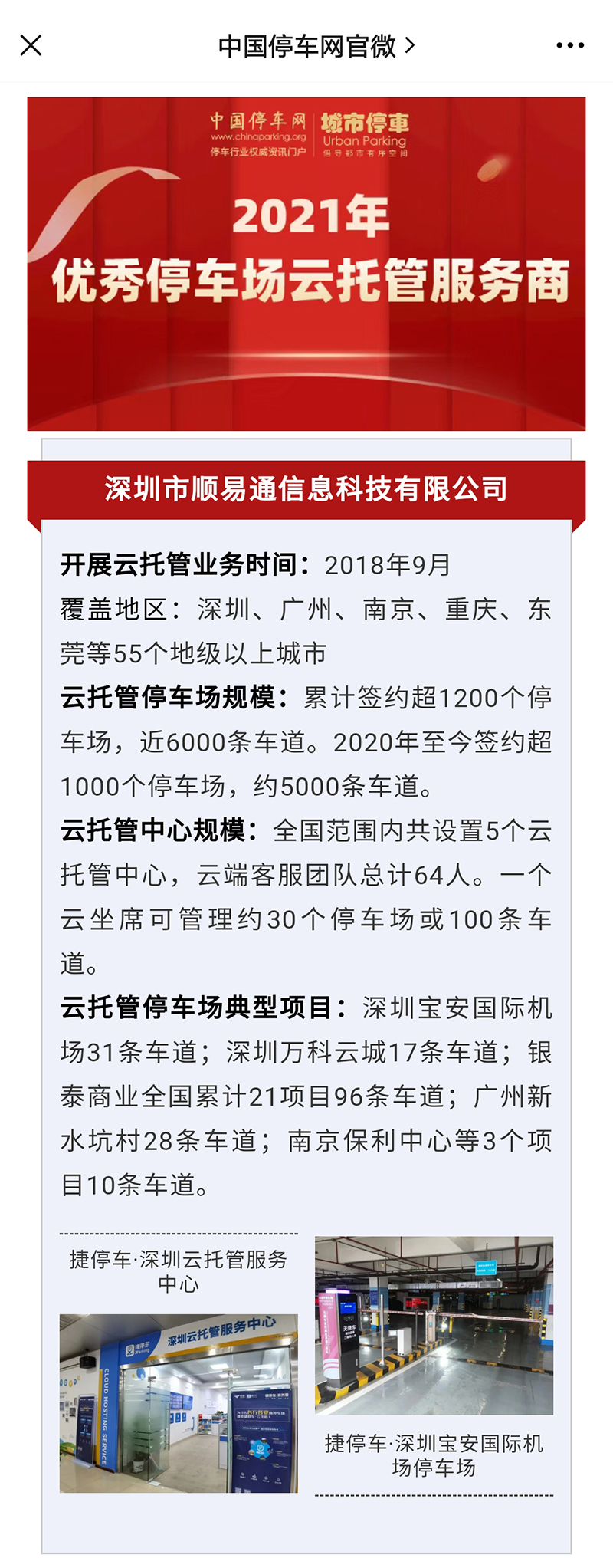
Task: Open 中国停车网官微 account profile
Action: tap(316, 46)
